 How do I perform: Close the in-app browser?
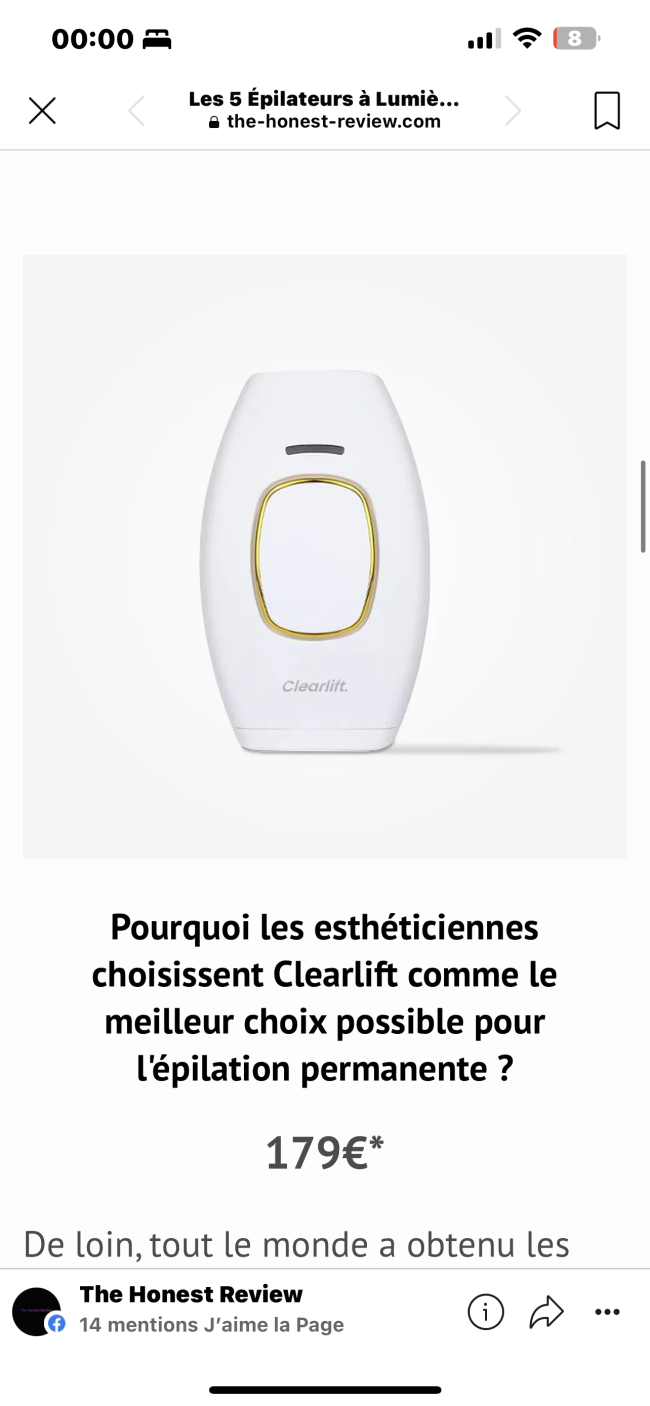[42, 110]
